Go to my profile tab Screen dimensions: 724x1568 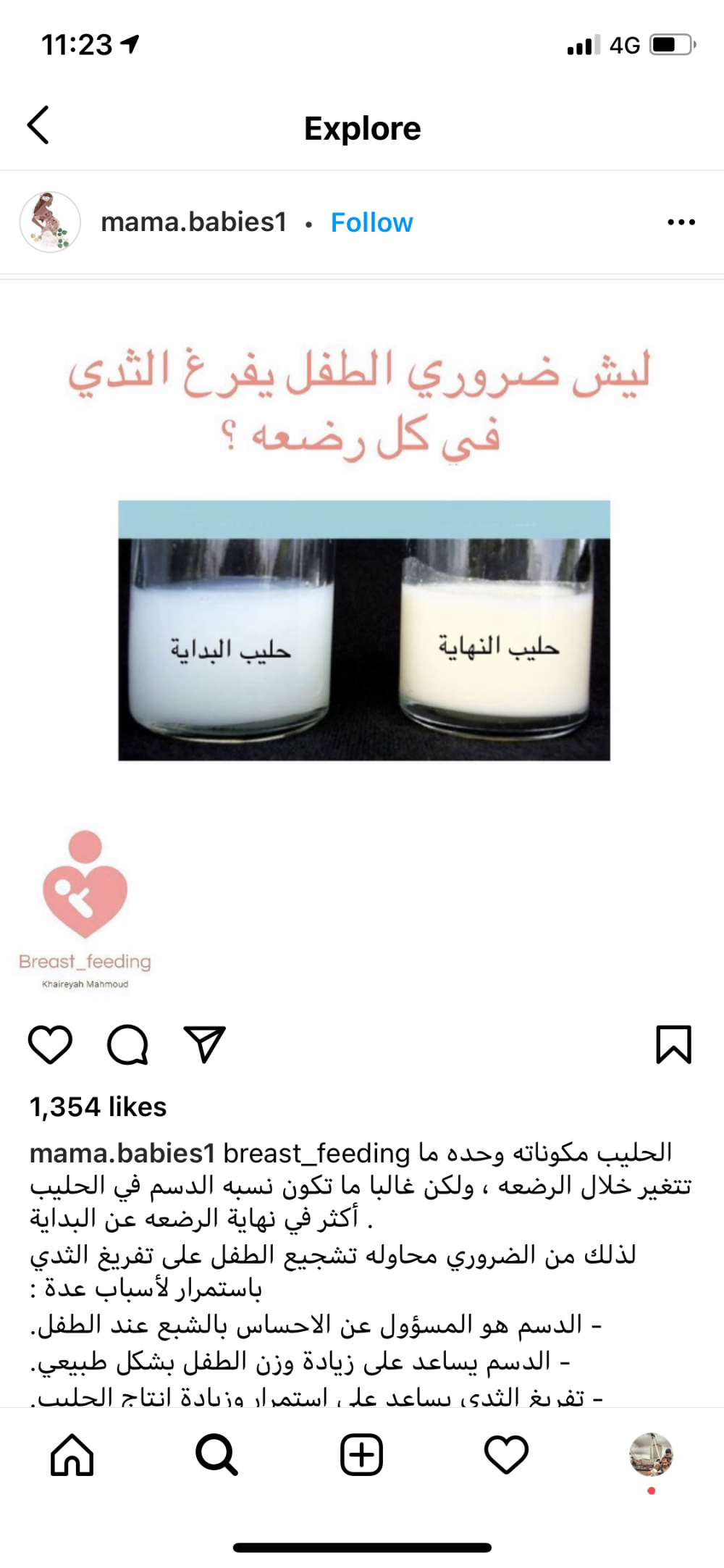pyautogui.click(x=651, y=1454)
